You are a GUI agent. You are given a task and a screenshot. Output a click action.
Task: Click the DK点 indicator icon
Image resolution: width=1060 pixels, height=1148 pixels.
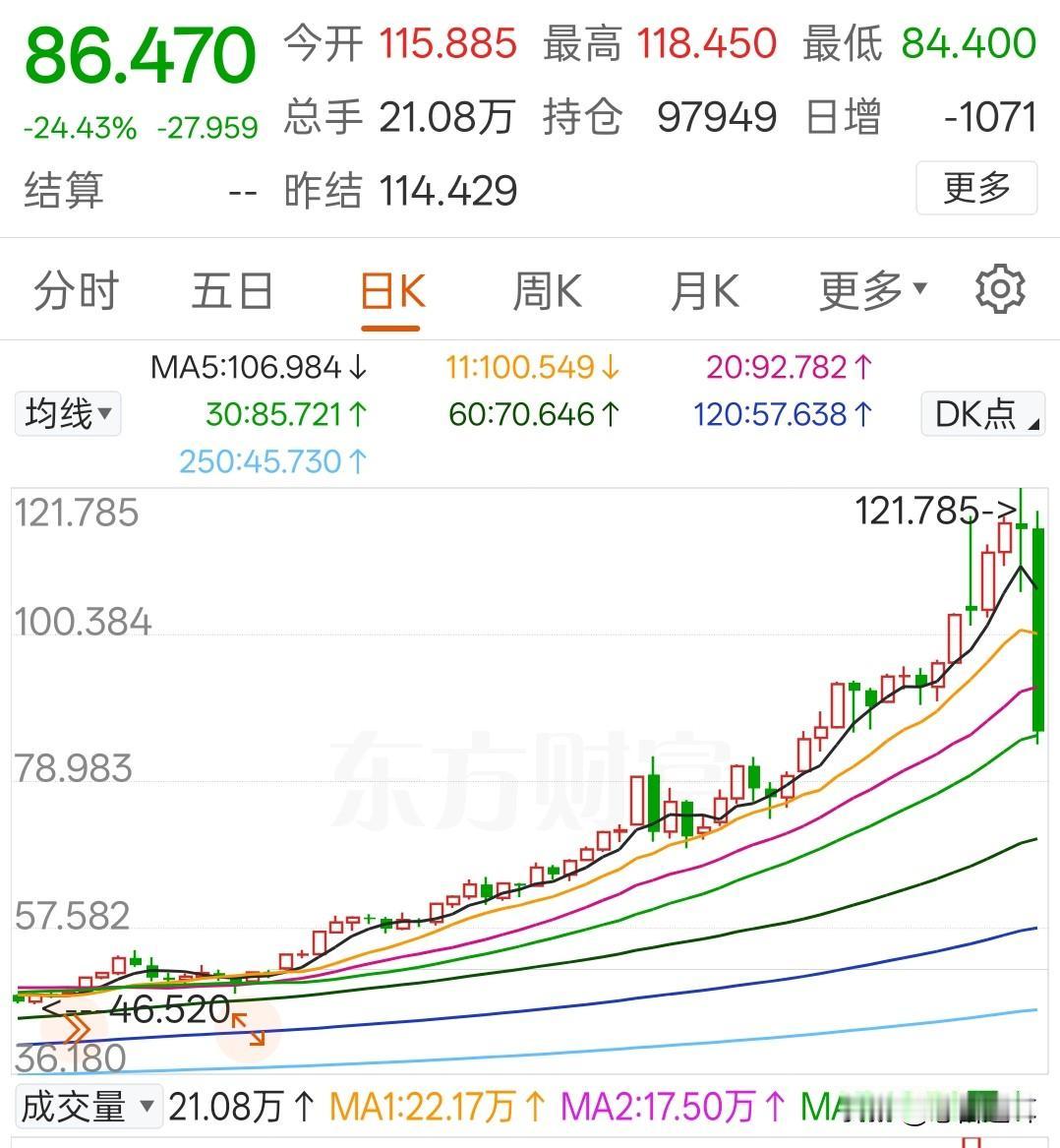coord(981,413)
